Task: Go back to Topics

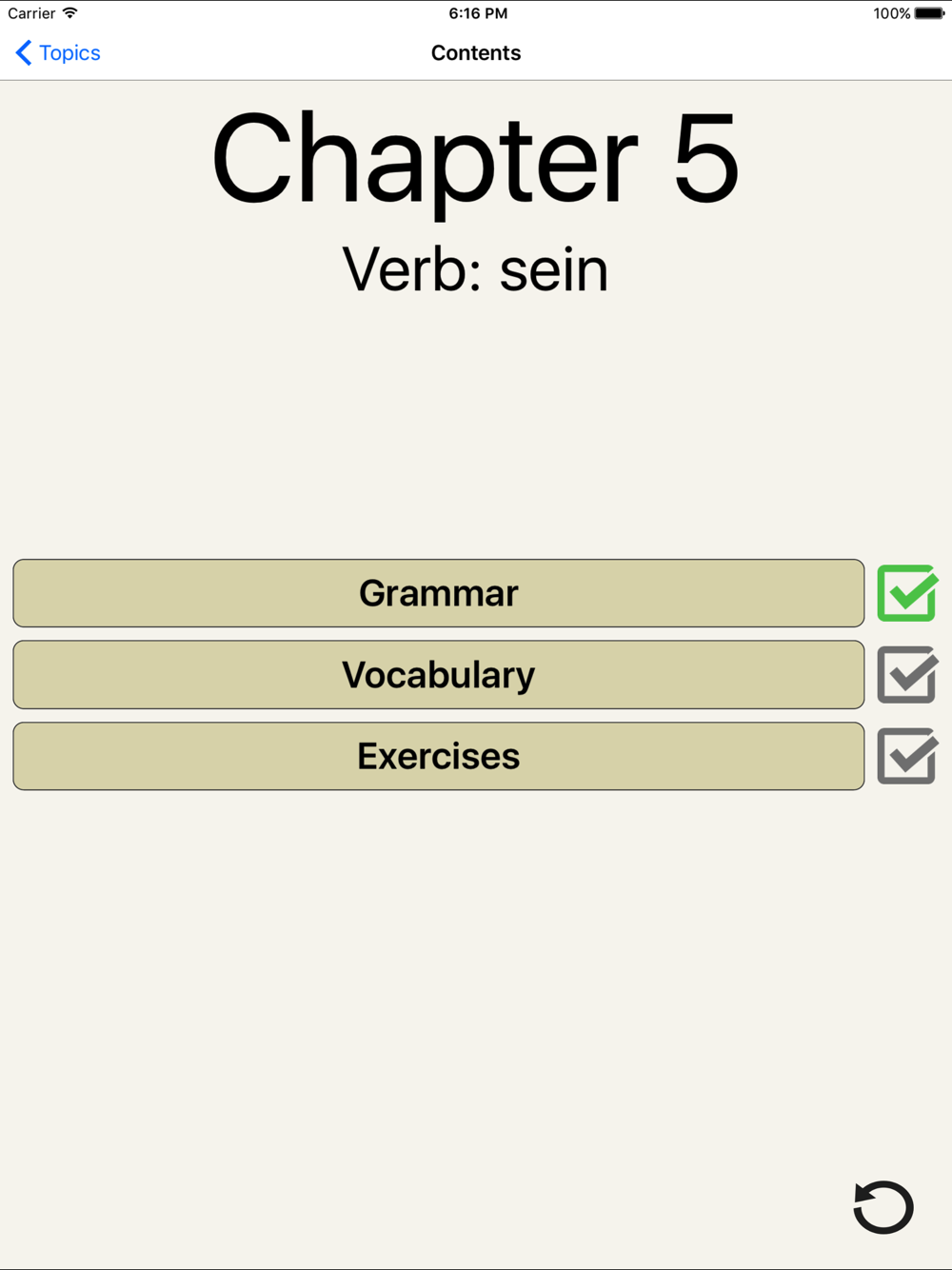Action: (58, 53)
